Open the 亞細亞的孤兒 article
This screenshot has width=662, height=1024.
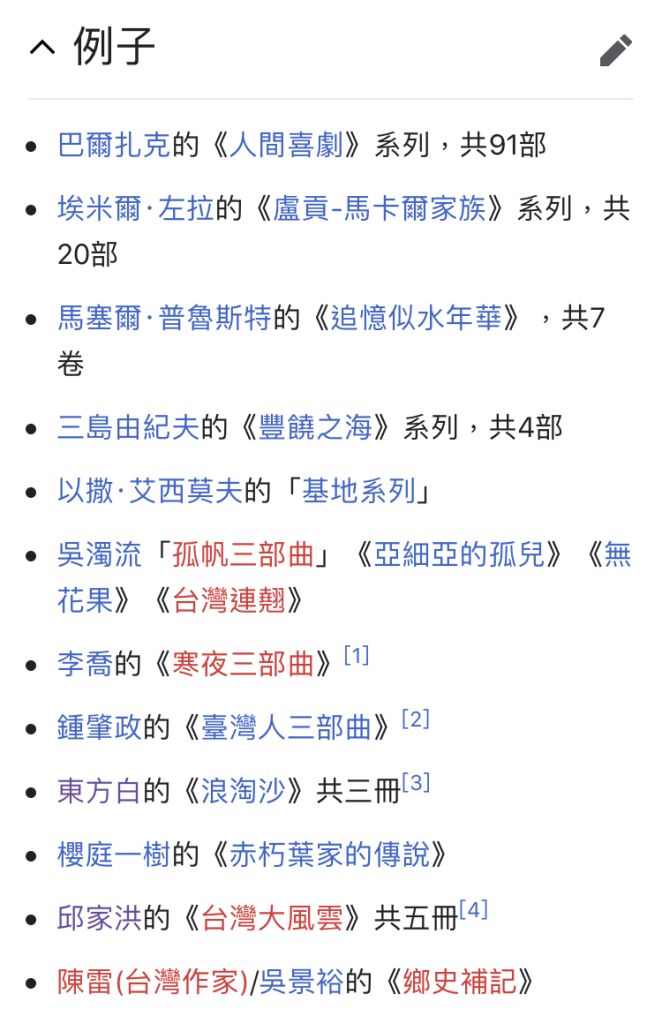click(460, 554)
